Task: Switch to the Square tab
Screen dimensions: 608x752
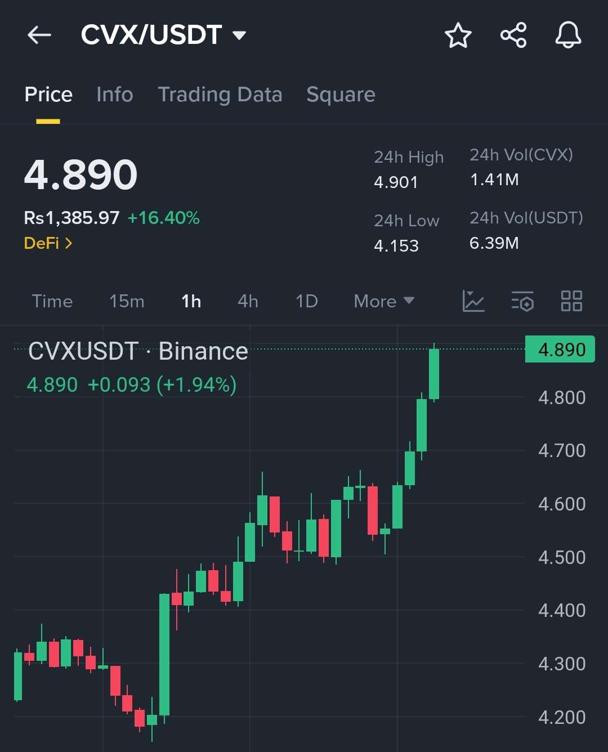Action: (x=341, y=94)
